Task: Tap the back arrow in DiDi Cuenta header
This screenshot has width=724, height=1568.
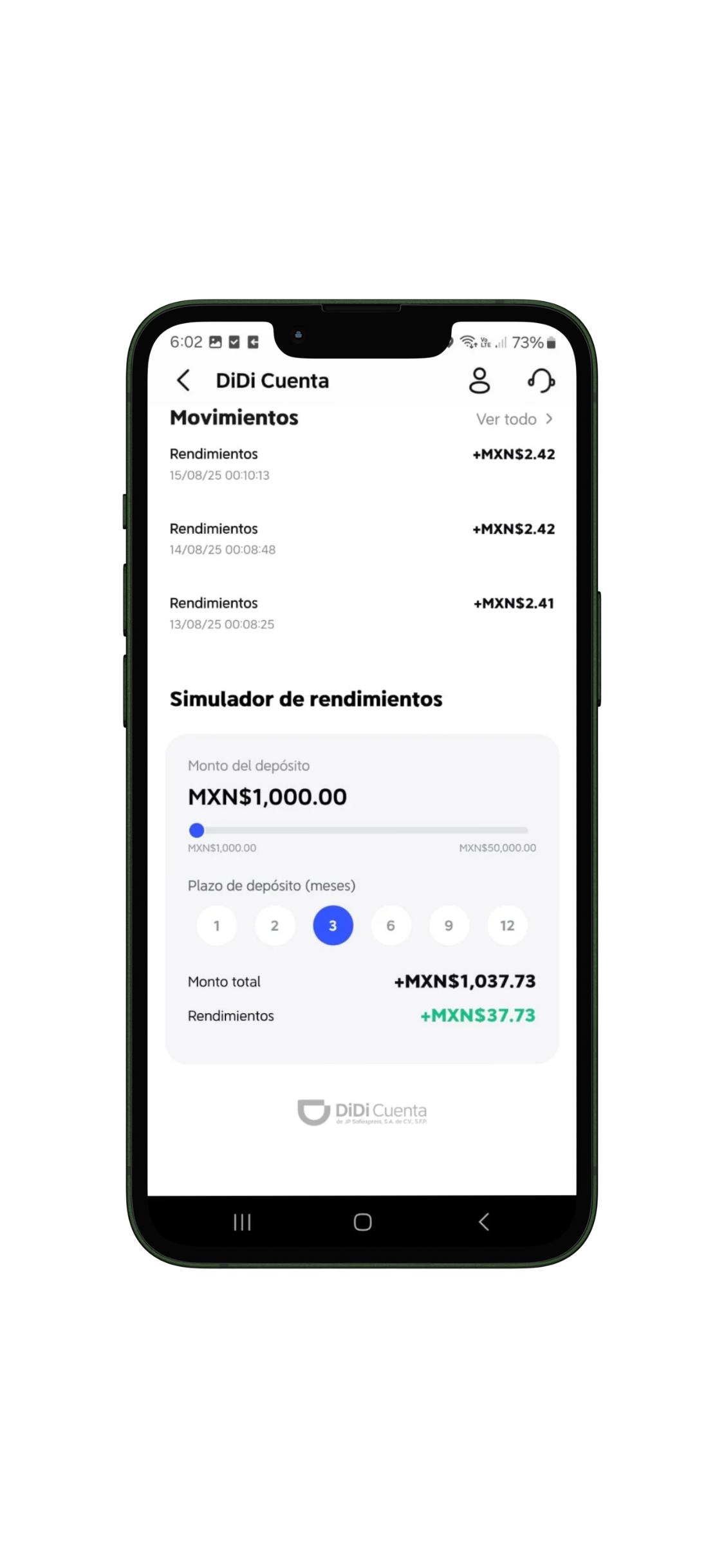Action: pos(183,380)
